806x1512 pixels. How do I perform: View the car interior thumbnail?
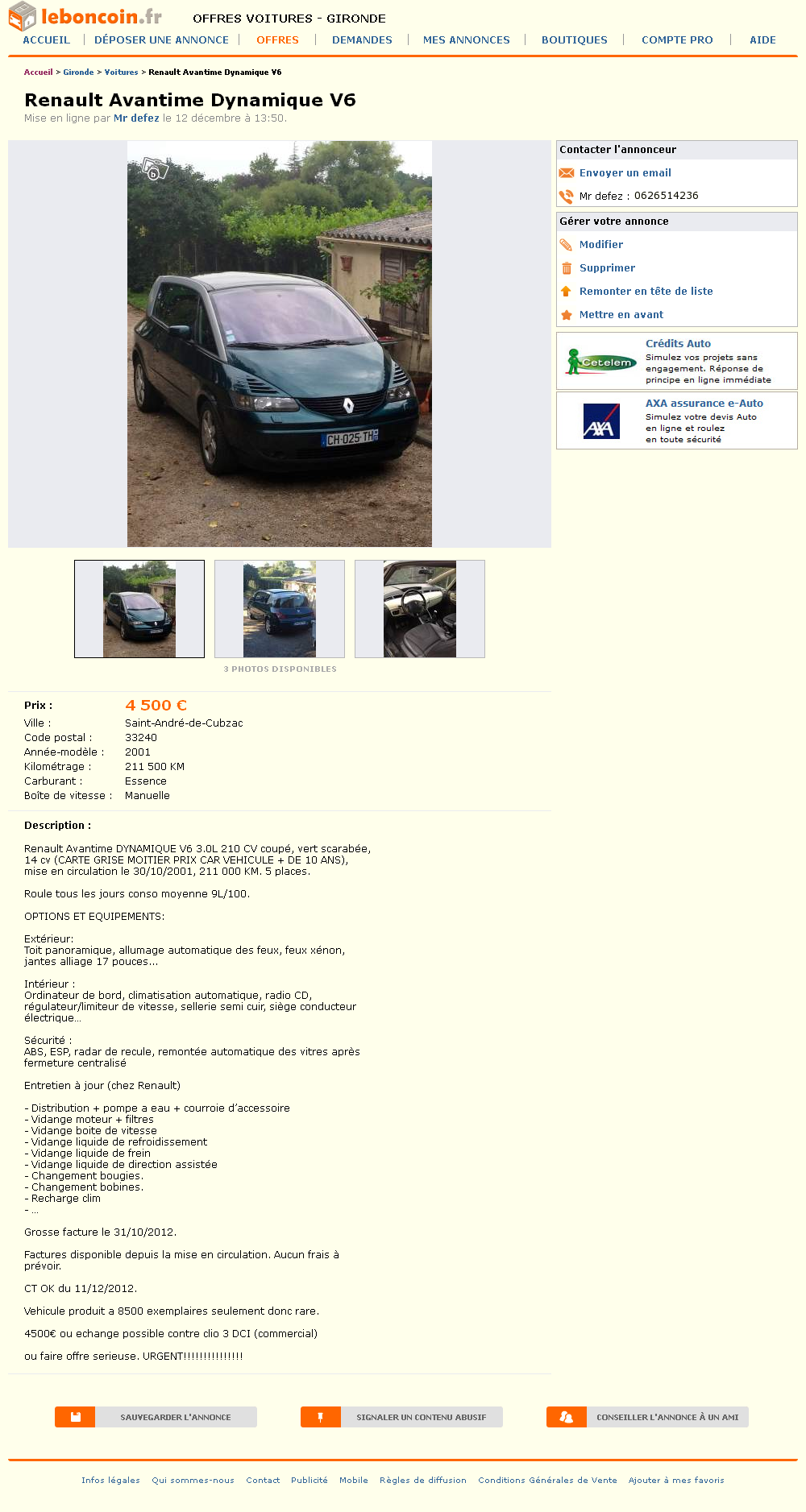tap(420, 609)
